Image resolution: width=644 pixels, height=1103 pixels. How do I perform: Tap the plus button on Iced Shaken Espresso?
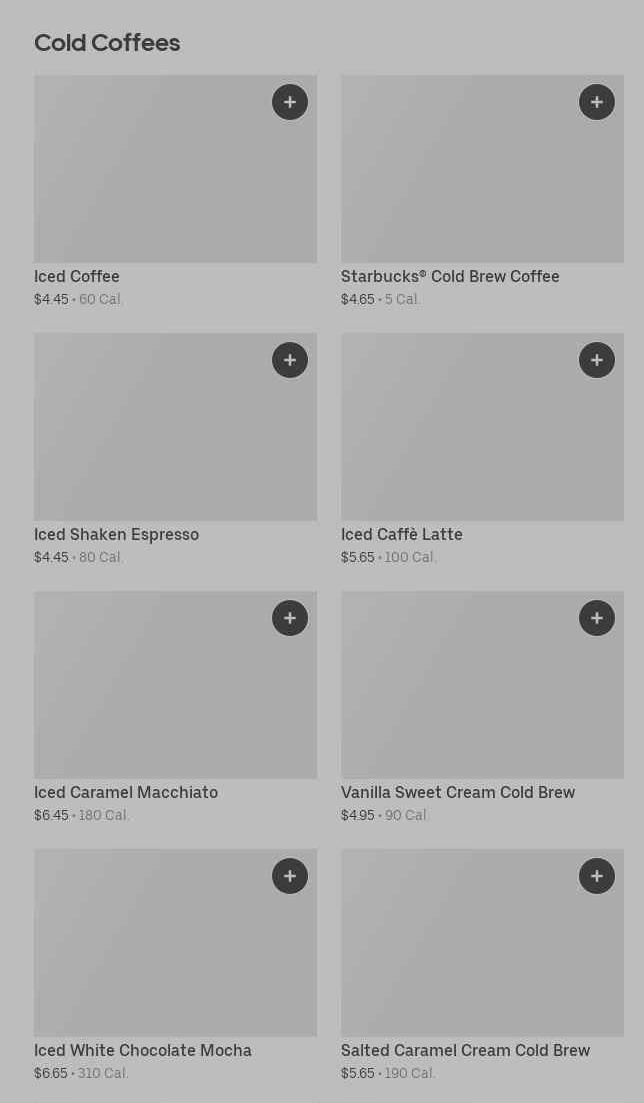tap(290, 360)
